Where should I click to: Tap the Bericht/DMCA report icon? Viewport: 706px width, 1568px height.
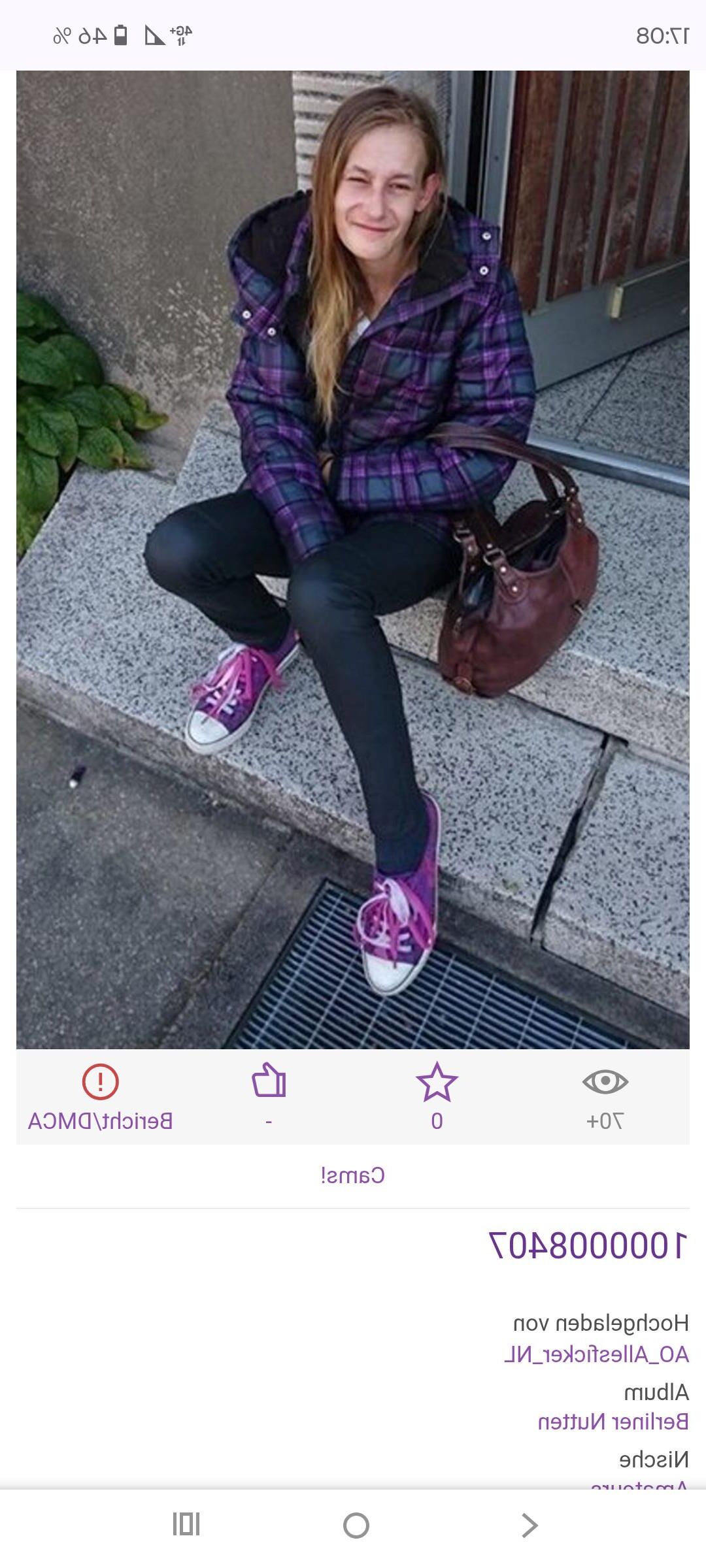point(100,1082)
